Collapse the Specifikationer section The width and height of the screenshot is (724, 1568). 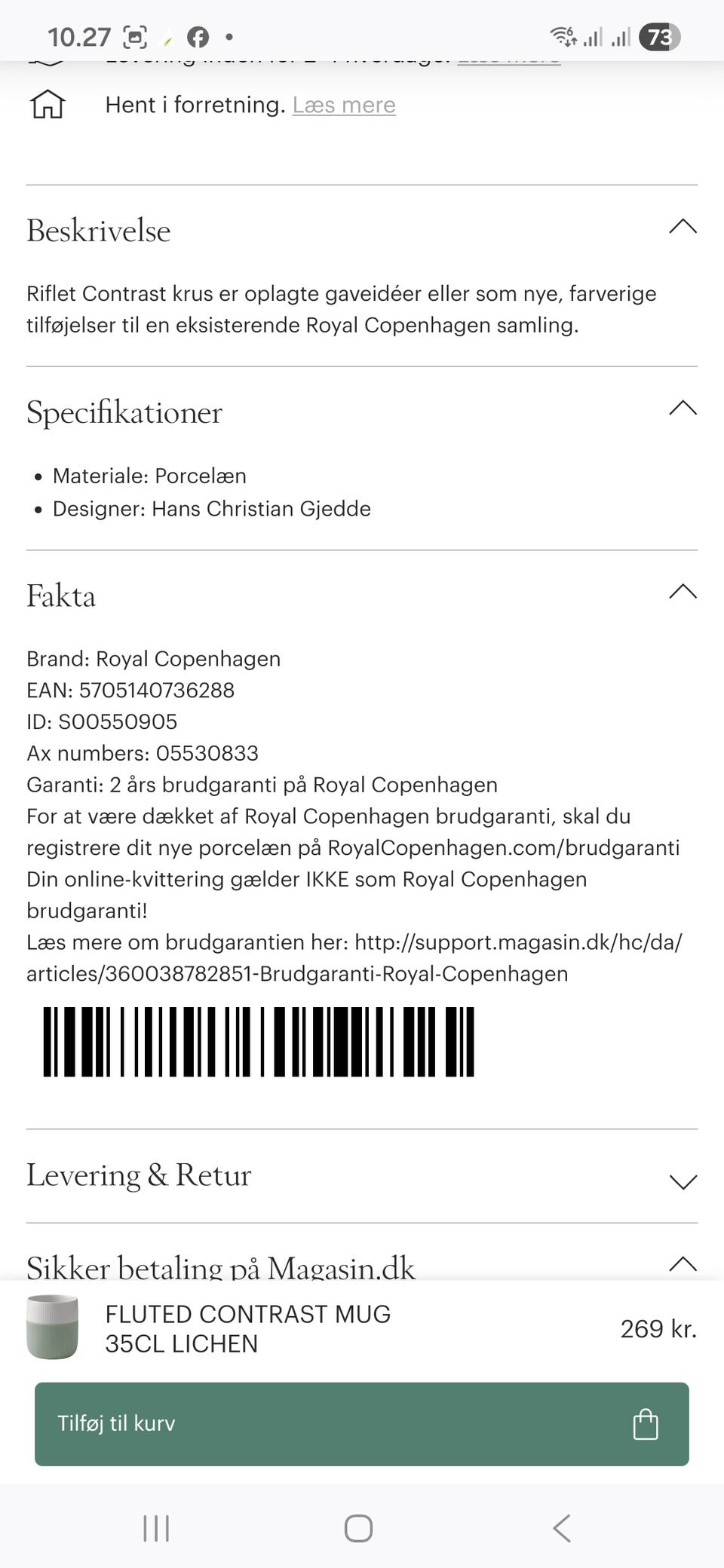(x=682, y=408)
